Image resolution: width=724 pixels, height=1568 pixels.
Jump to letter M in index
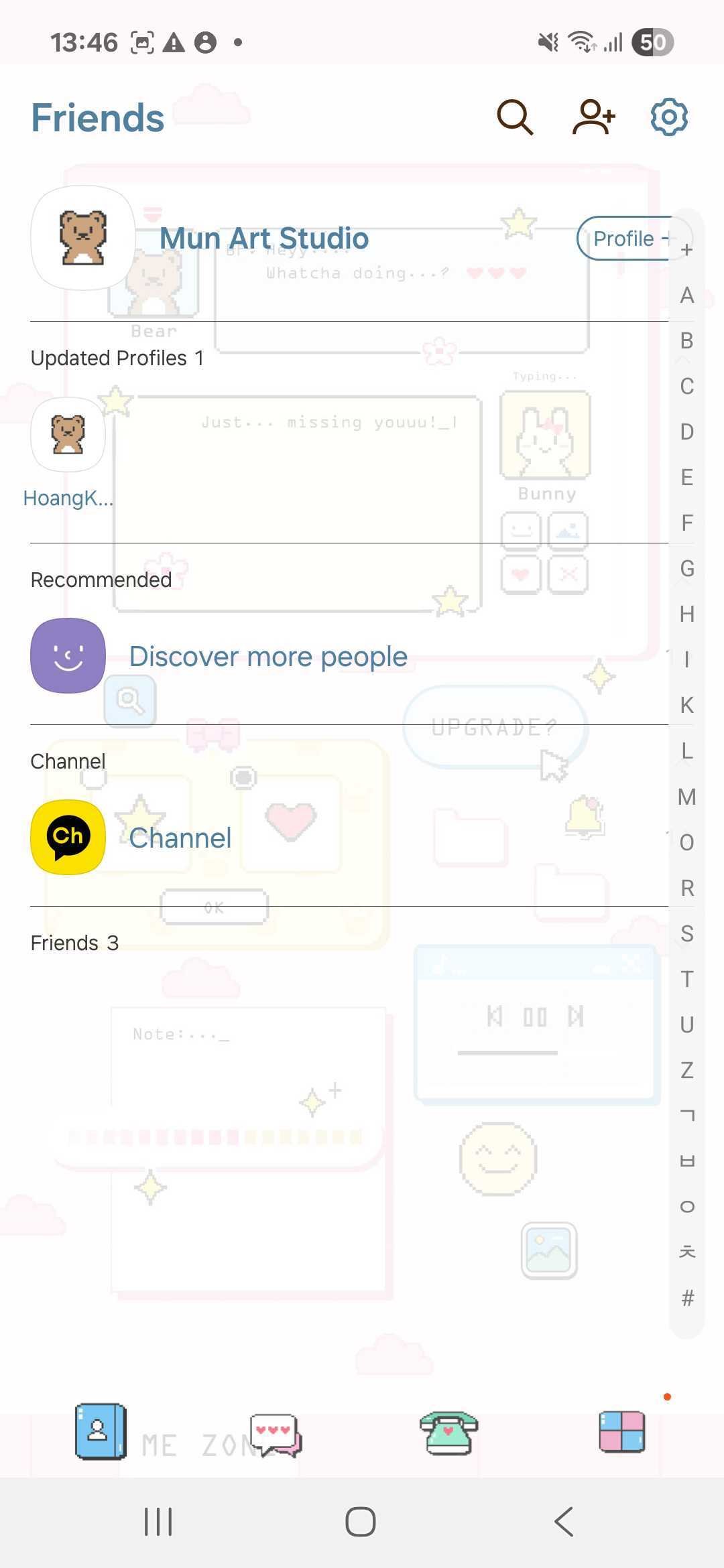point(686,797)
